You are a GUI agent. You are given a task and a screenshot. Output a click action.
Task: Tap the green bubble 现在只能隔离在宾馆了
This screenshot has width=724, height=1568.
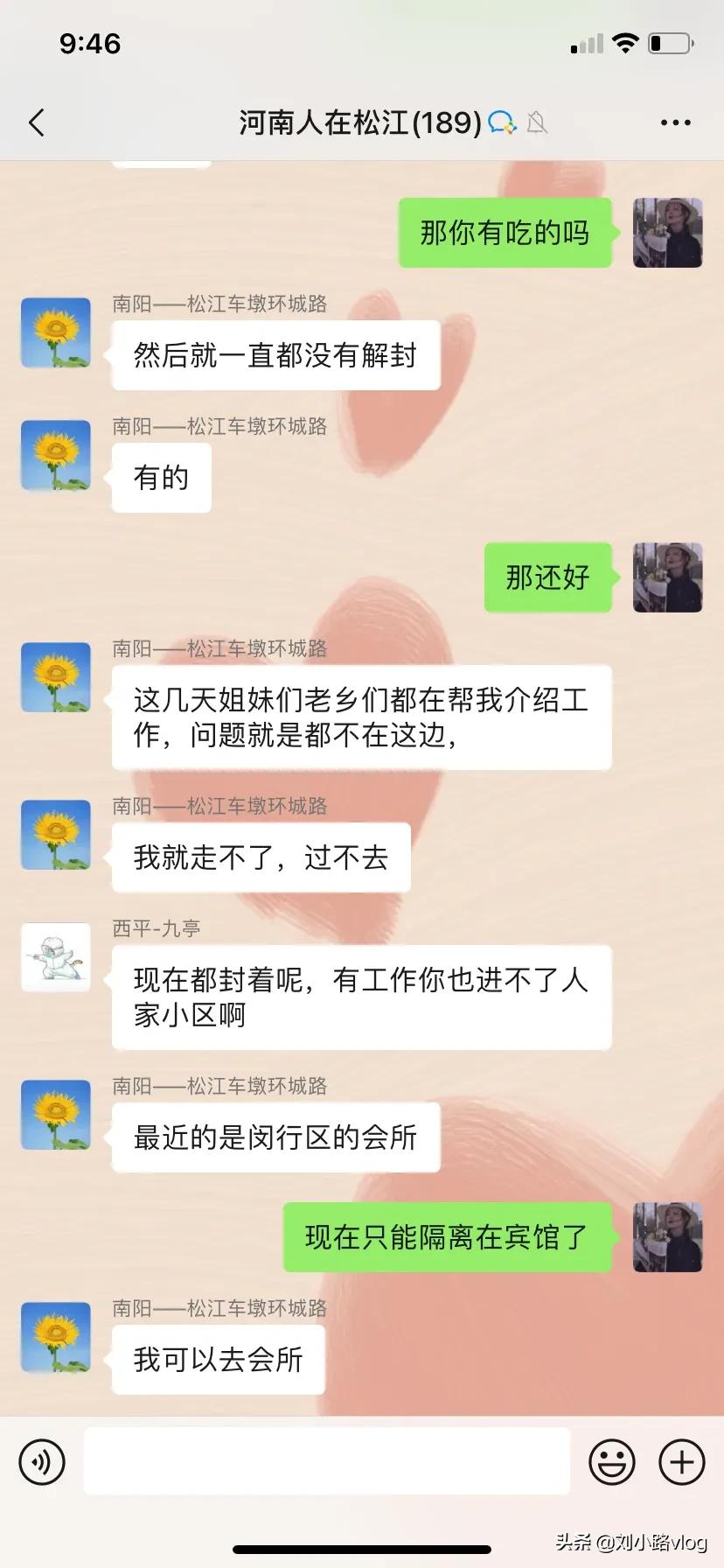[x=447, y=1237]
